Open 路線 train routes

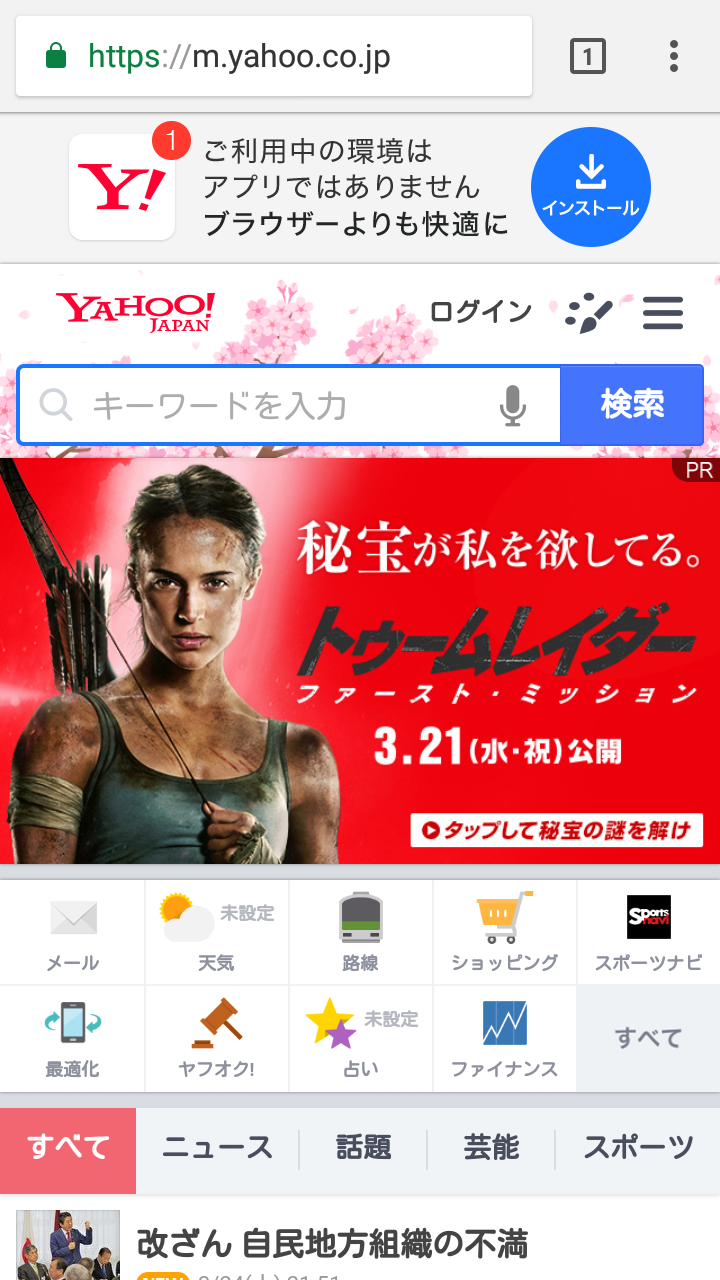tap(360, 932)
